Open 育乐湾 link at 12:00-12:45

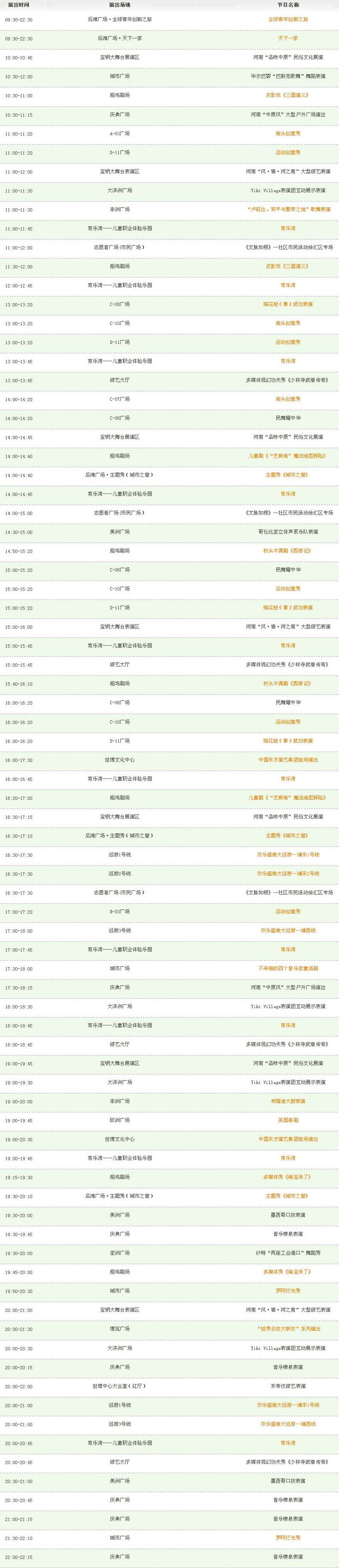click(x=288, y=285)
